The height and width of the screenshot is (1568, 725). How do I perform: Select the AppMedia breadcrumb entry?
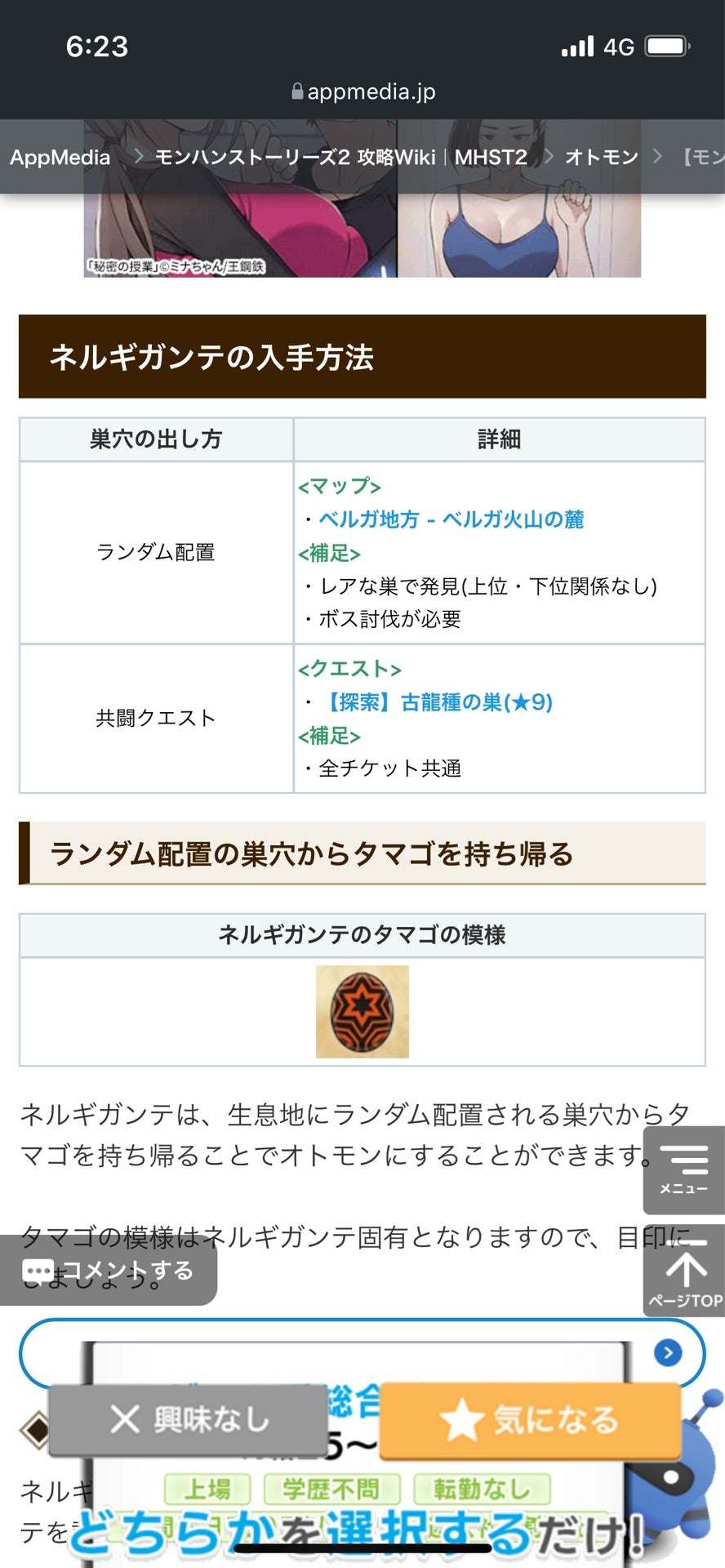coord(62,156)
